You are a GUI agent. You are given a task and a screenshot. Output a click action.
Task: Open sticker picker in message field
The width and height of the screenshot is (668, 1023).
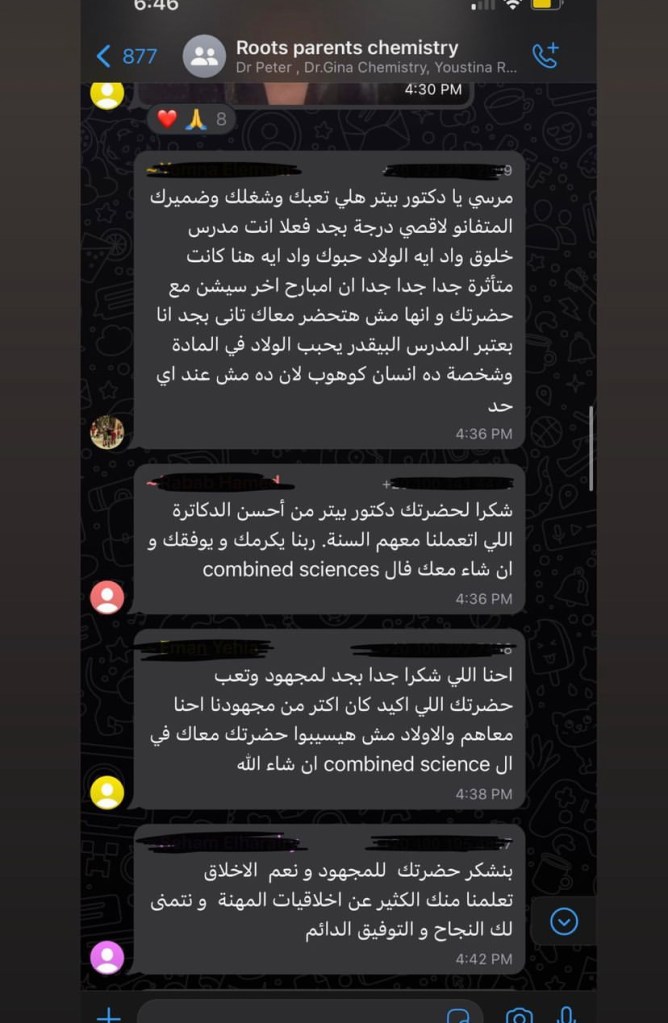[x=458, y=1015]
